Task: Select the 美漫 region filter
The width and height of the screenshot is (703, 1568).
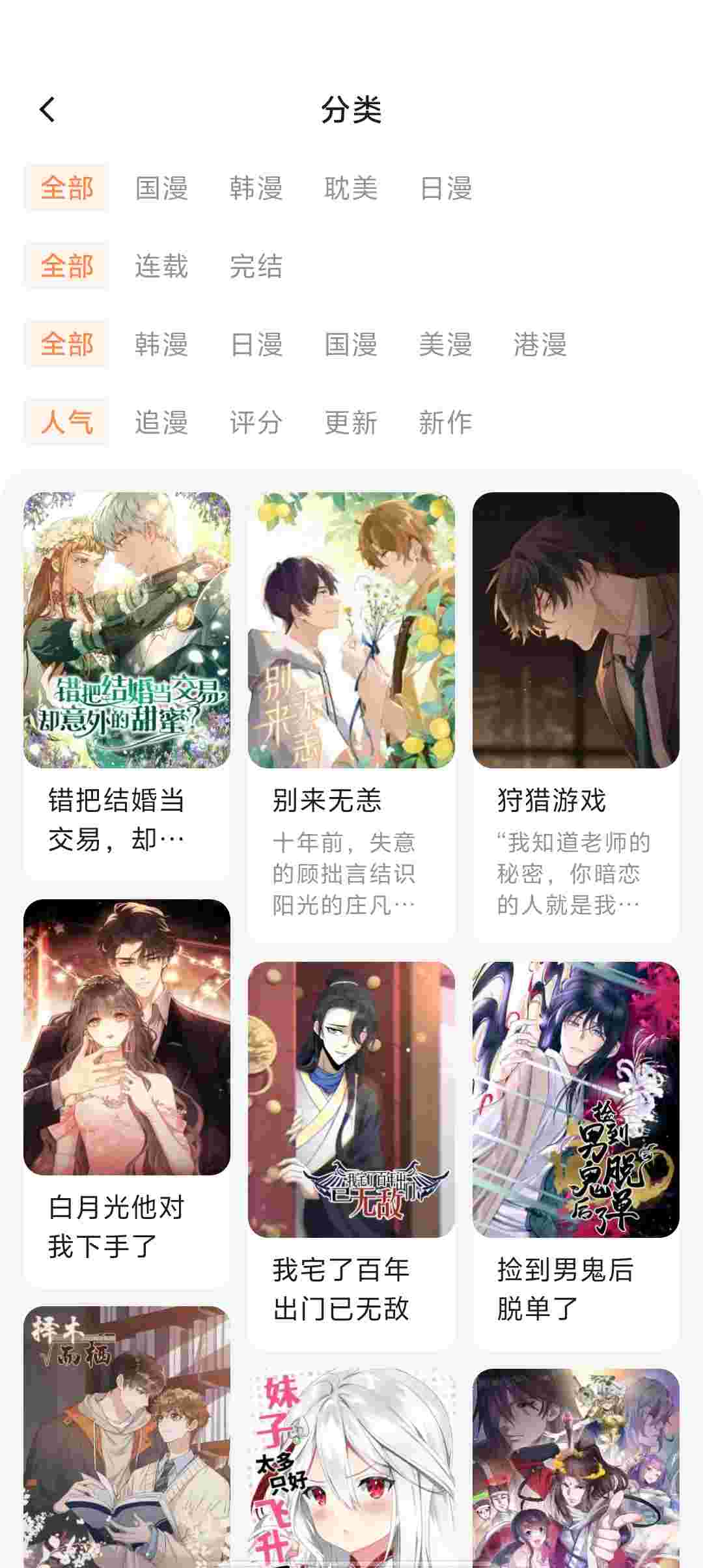Action: tap(445, 344)
